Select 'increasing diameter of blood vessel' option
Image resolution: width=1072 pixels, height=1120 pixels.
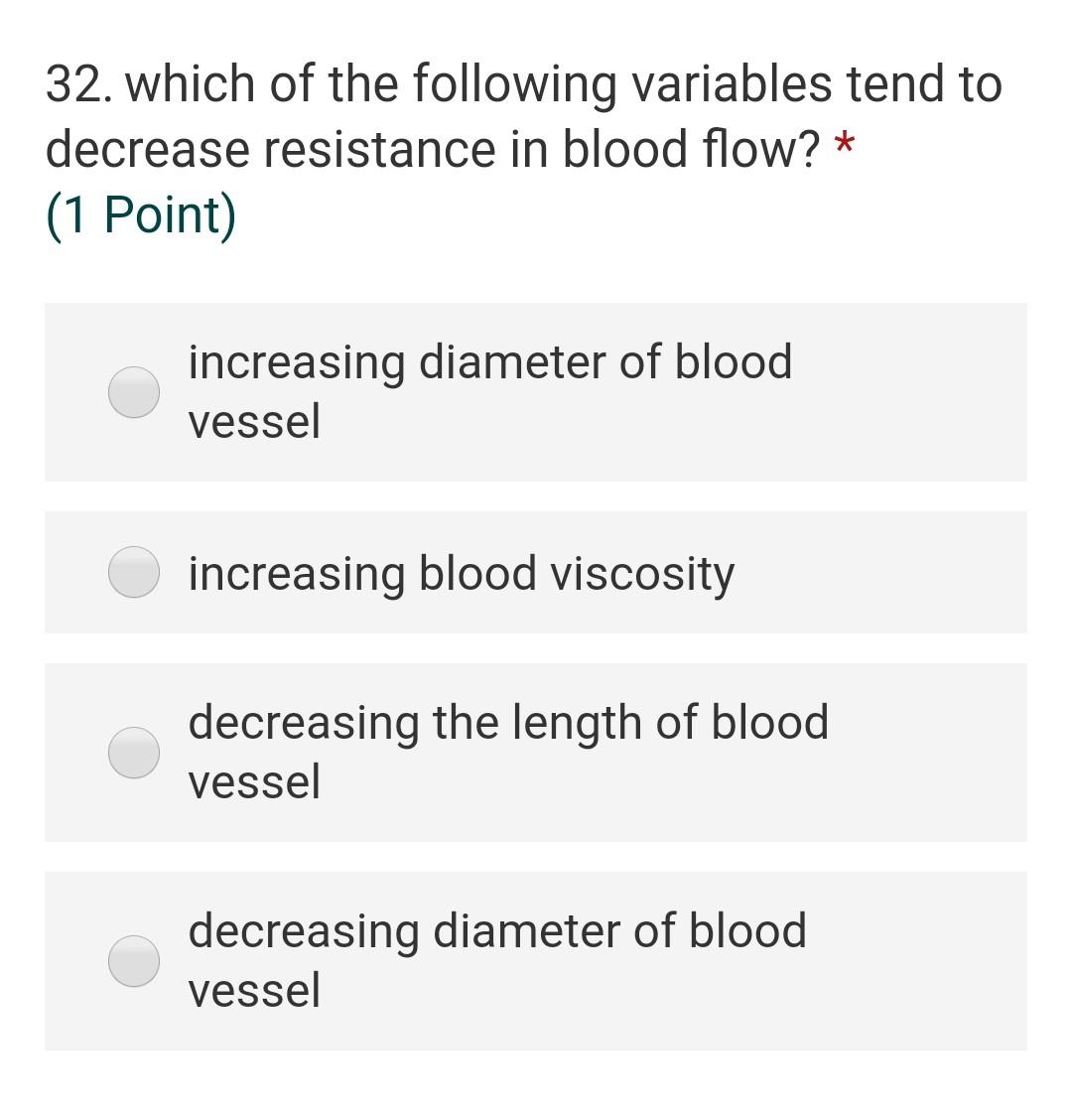[x=134, y=392]
